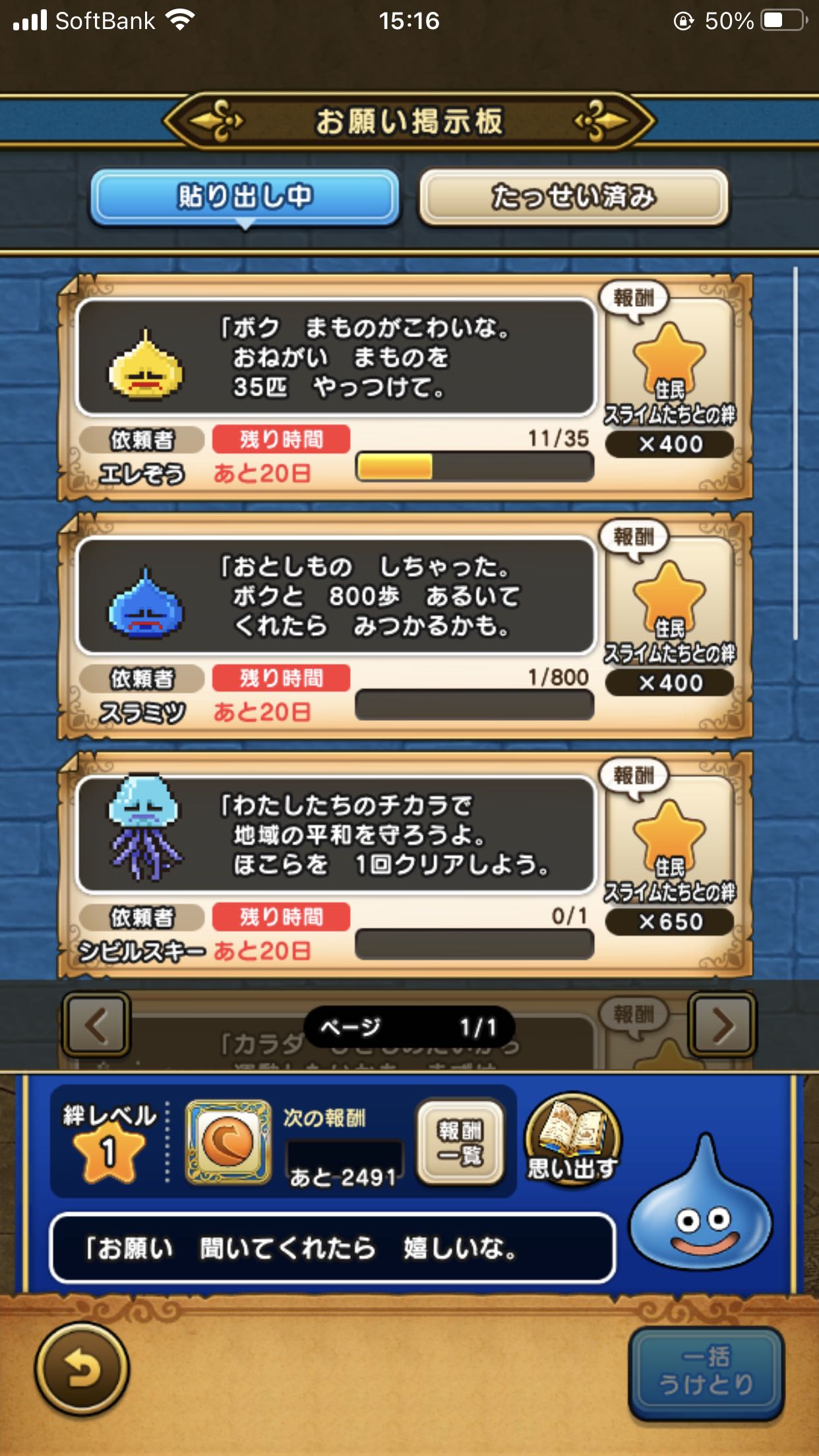Tap the round back arrow button
Viewport: 819px width, 1456px height.
[82, 1370]
